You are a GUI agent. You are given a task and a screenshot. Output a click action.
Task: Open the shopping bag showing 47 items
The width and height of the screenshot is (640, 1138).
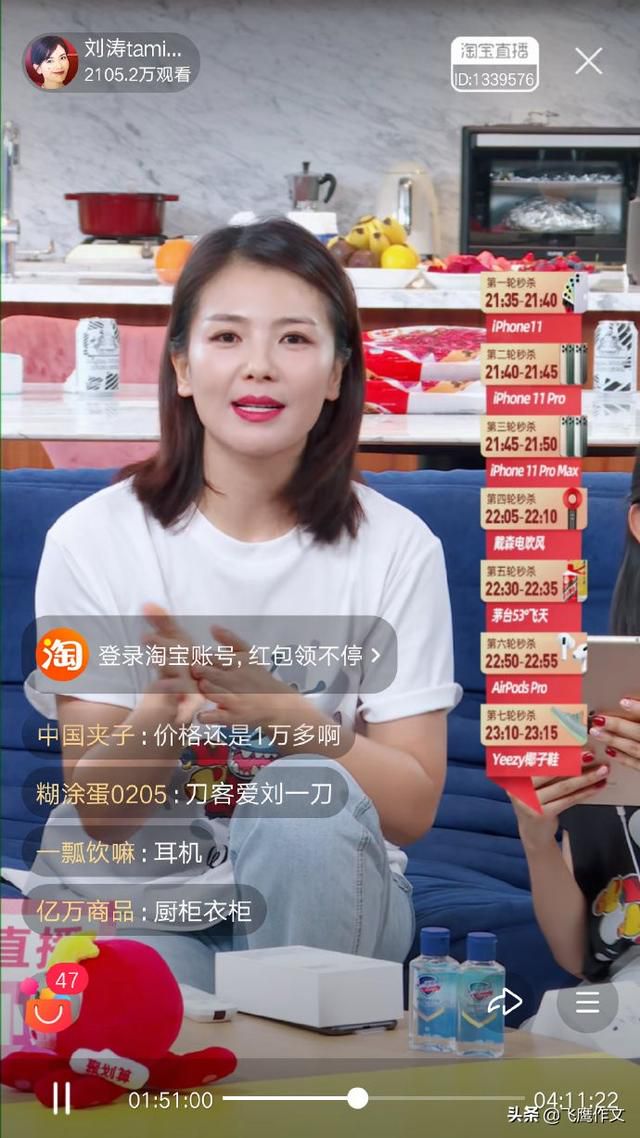[x=50, y=1005]
